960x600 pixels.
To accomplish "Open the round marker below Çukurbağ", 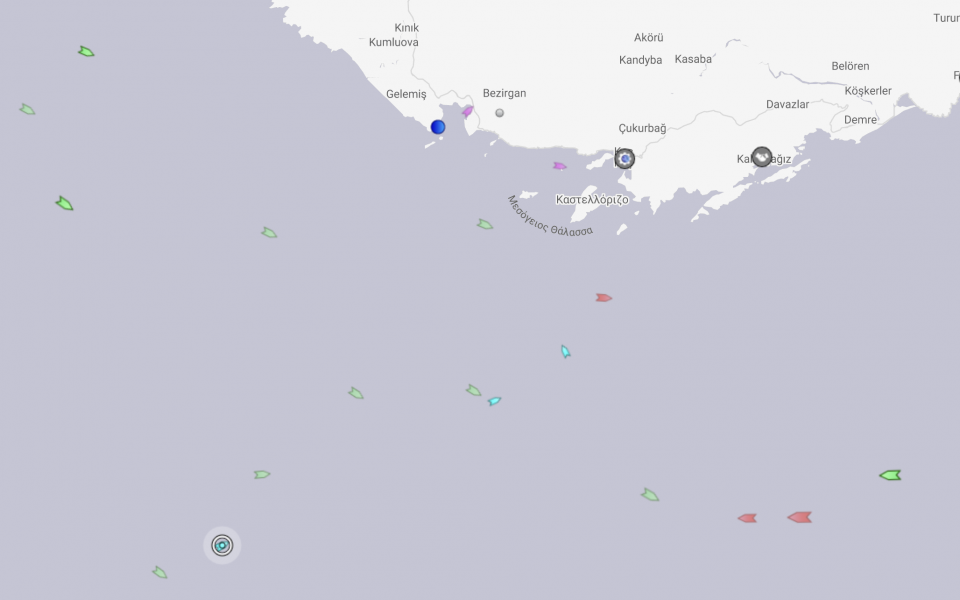I will (625, 158).
